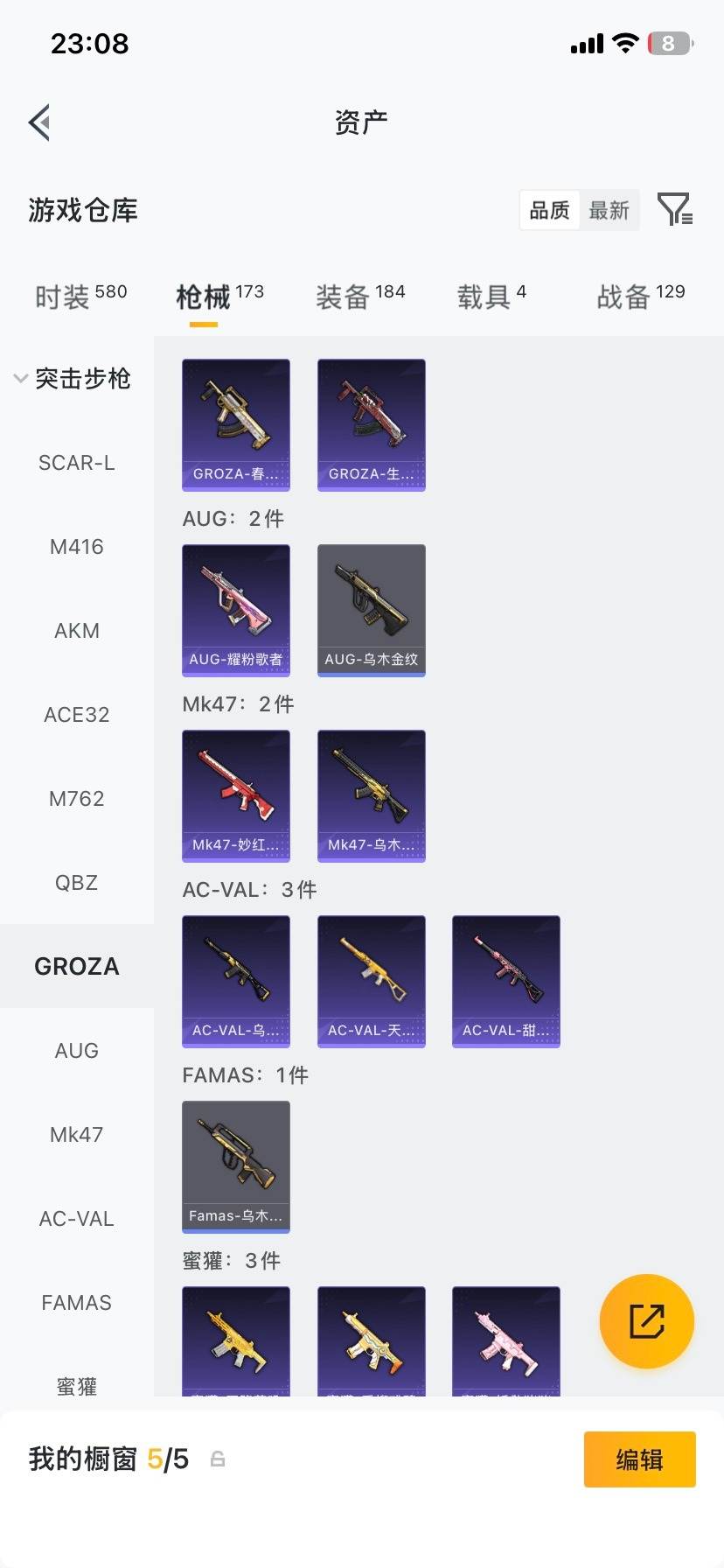Screen dimensions: 724x1568
Task: Switch to the 时装 tab
Action: [80, 297]
